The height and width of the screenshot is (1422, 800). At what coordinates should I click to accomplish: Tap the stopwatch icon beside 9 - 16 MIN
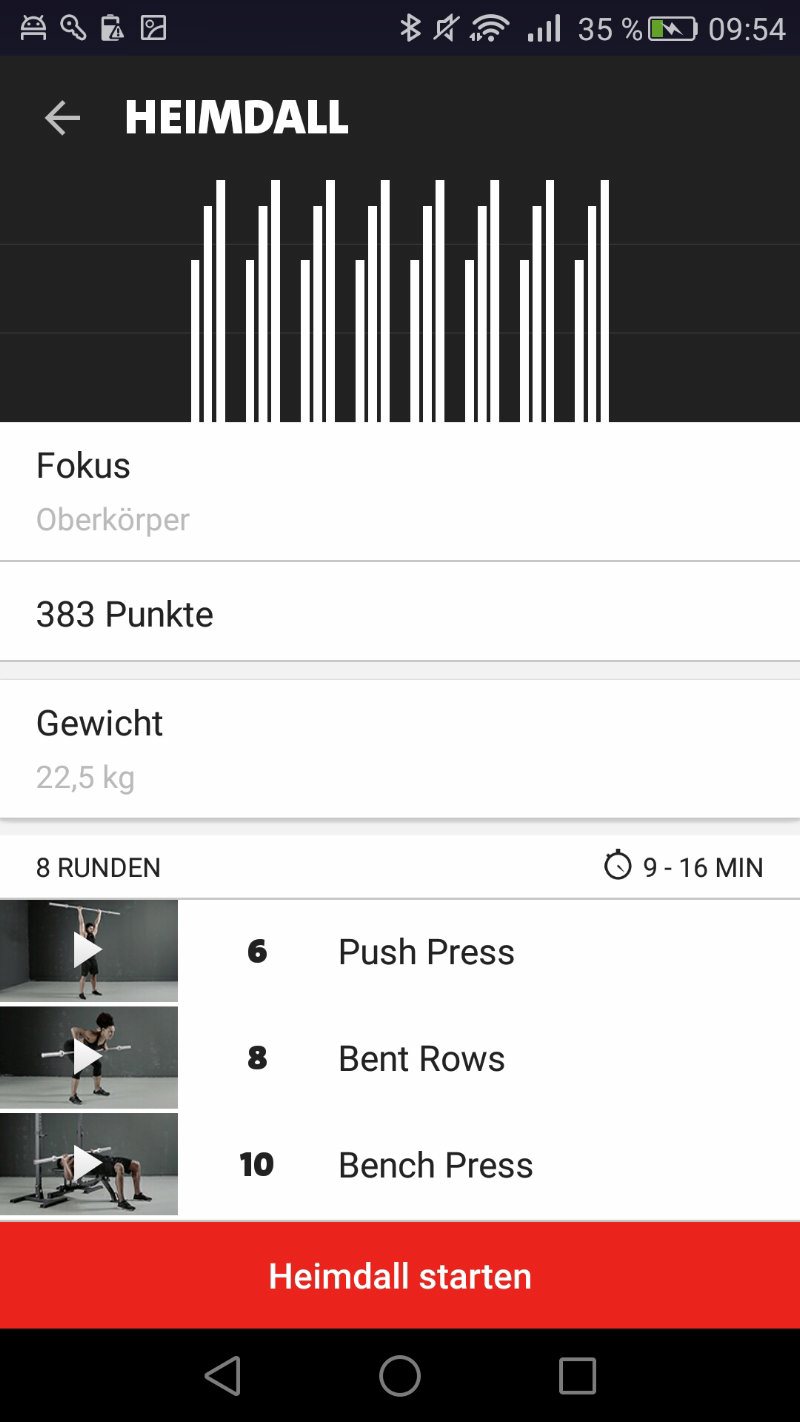(619, 866)
